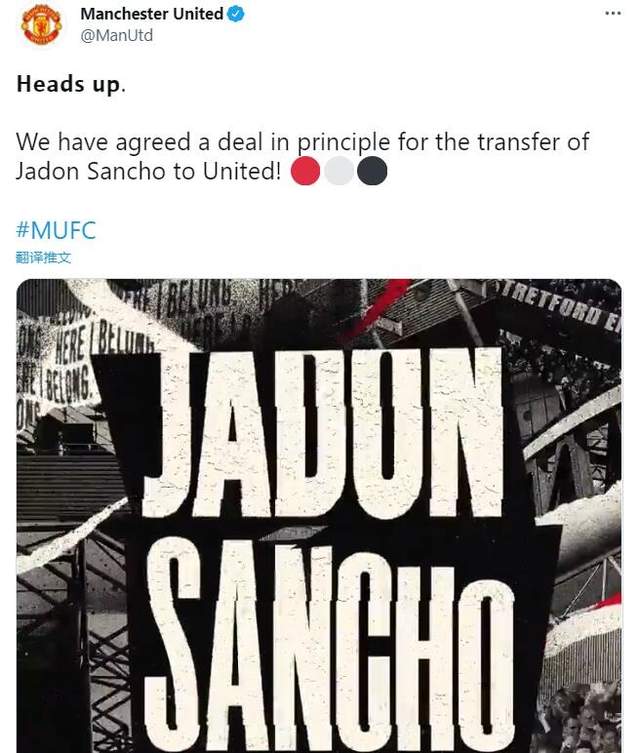640x753 pixels.
Task: Open the Manchester United account name
Action: click(x=150, y=14)
